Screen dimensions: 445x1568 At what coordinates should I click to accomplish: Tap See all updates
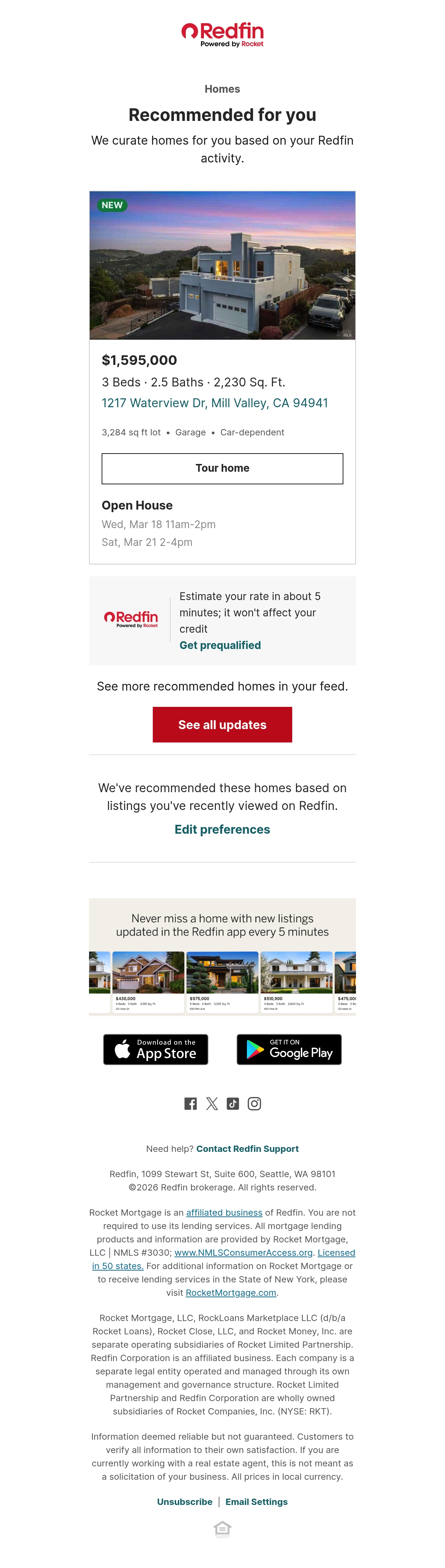222,725
